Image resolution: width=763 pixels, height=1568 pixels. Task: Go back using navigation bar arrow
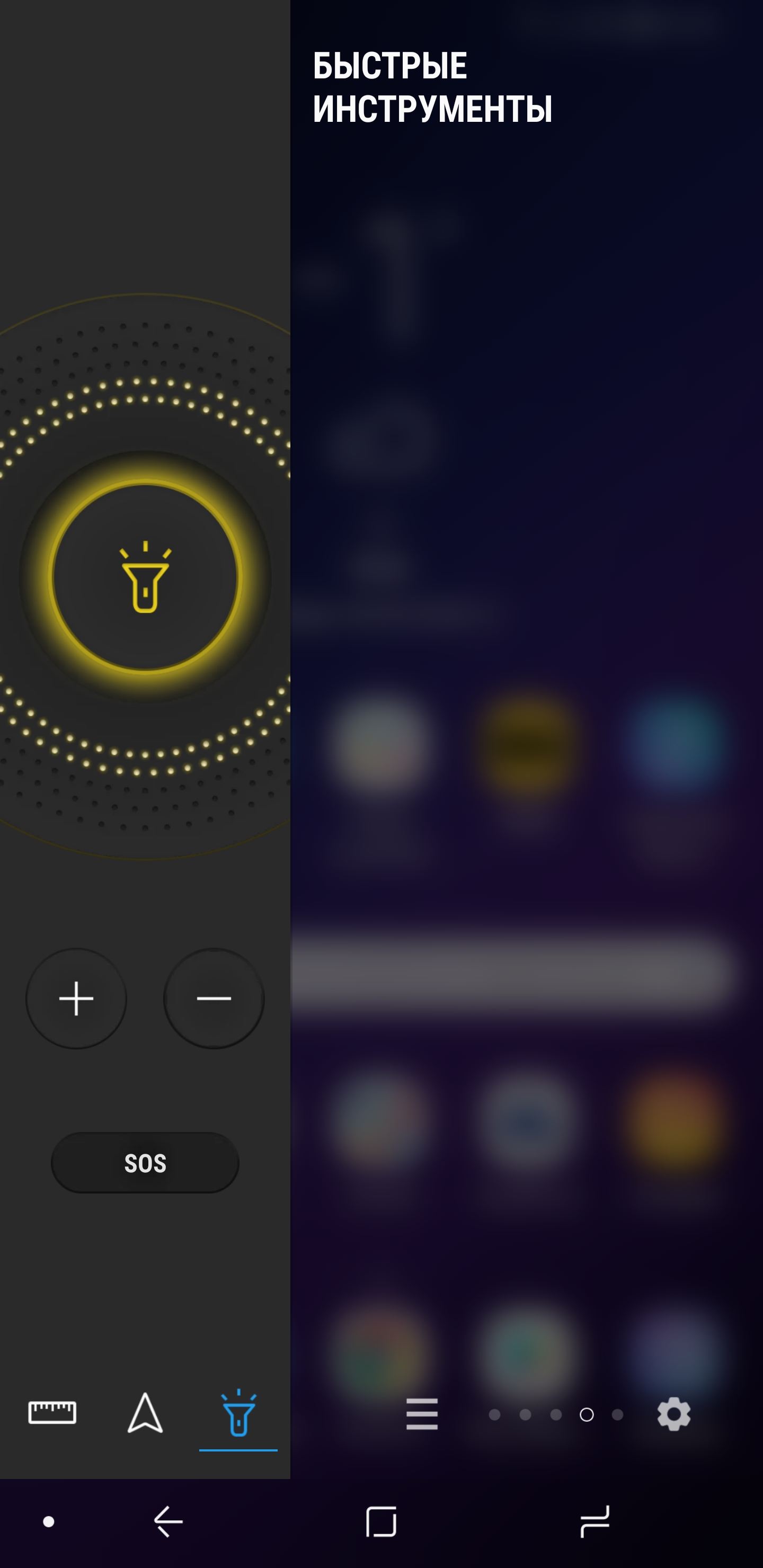coord(168,1522)
